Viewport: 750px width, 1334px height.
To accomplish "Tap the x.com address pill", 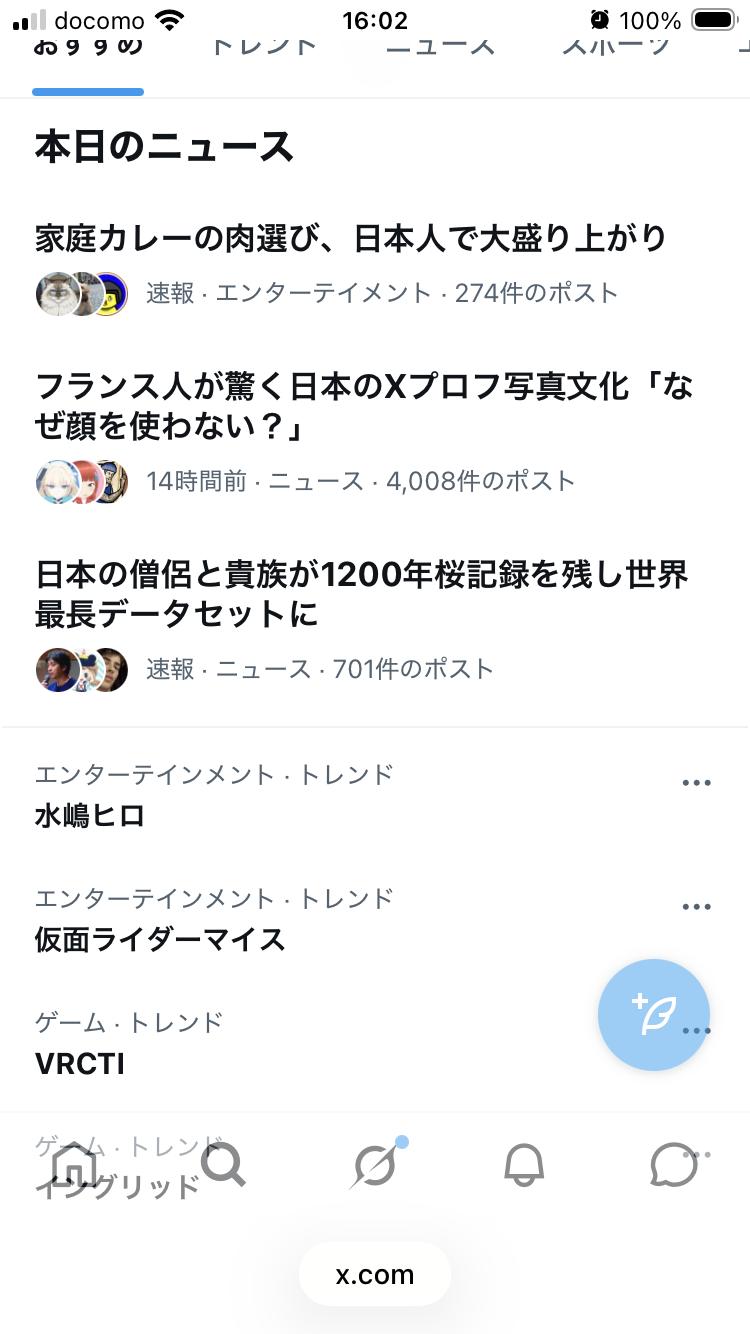I will pos(375,1275).
